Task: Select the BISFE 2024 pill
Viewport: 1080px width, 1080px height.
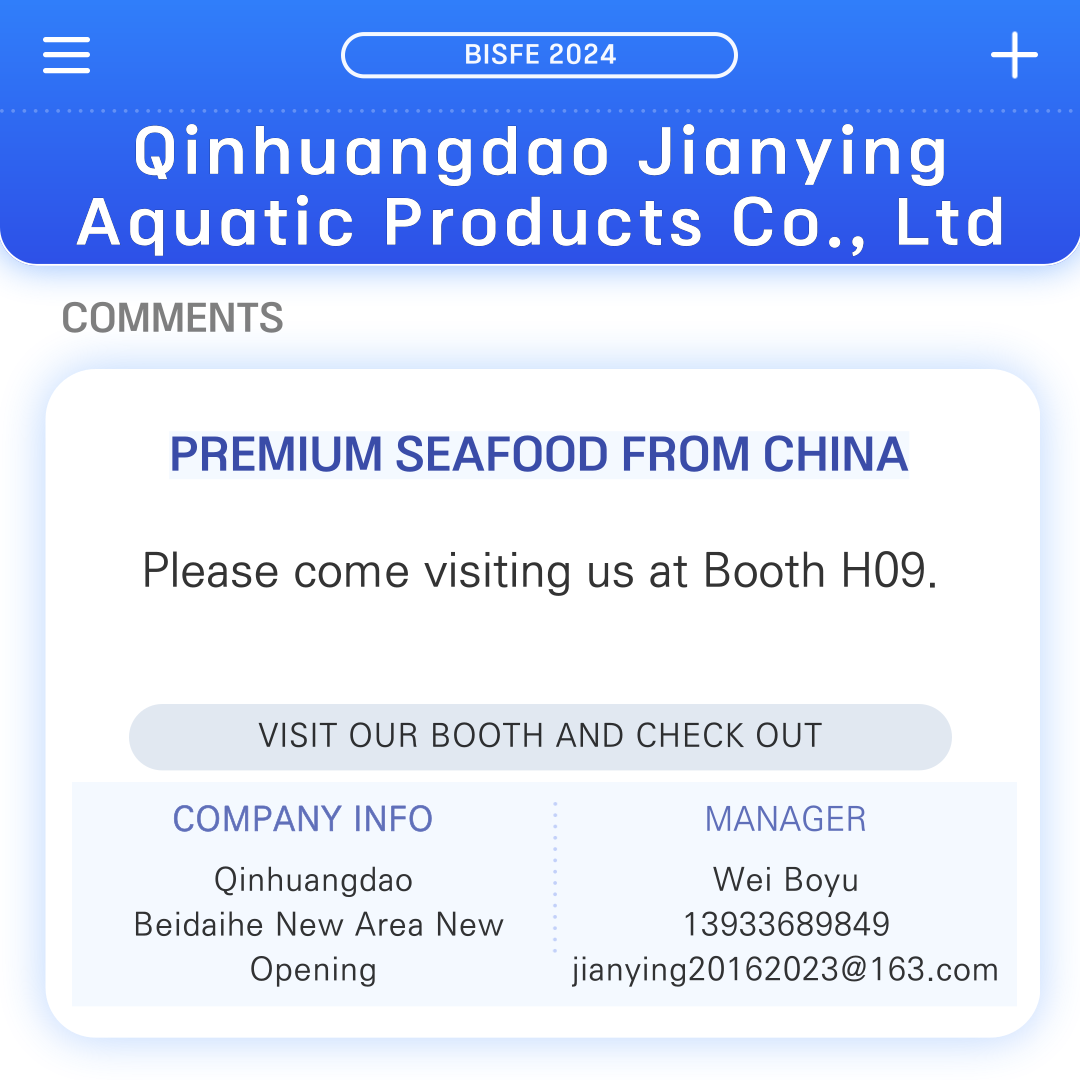Action: (539, 55)
